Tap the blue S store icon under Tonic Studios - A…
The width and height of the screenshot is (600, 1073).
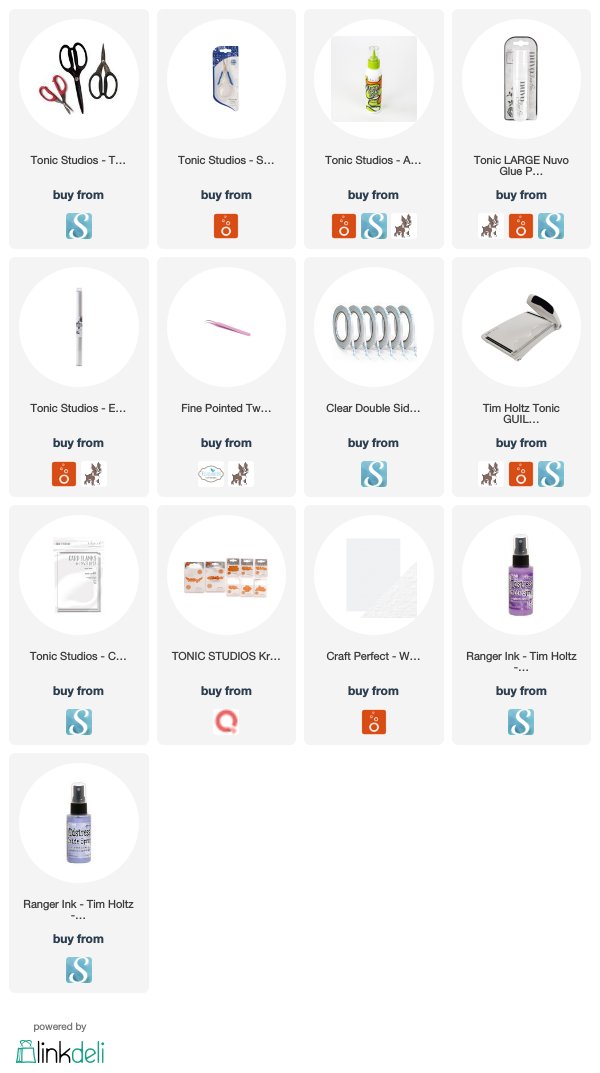[374, 226]
